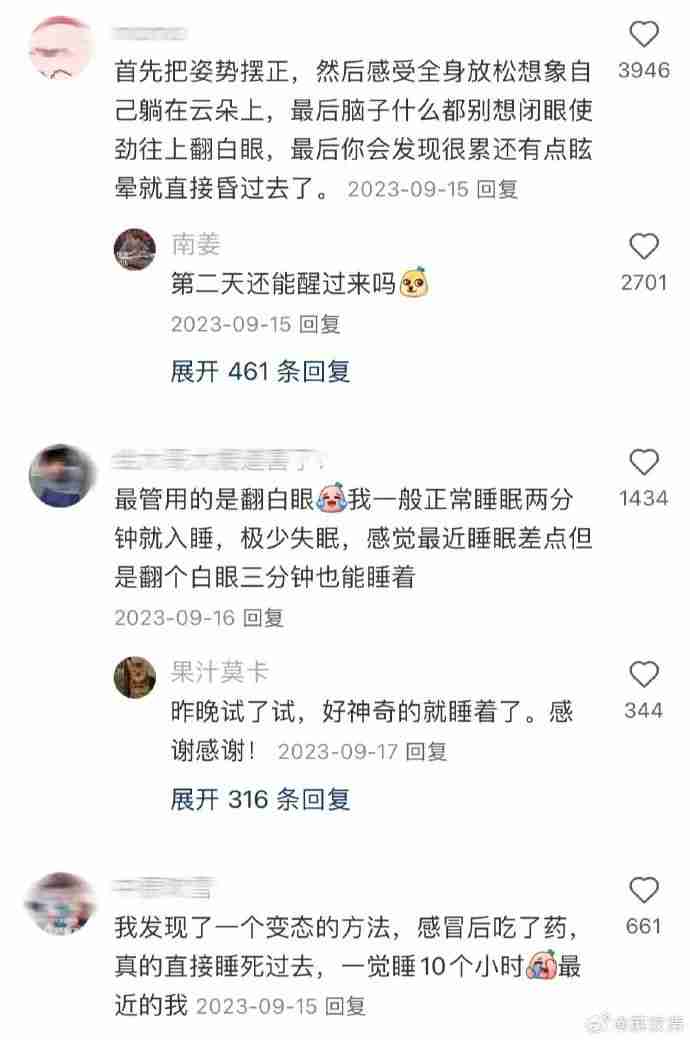The image size is (690, 1040).
Task: Reply to the comment dated 2023-09-16
Action: (264, 618)
